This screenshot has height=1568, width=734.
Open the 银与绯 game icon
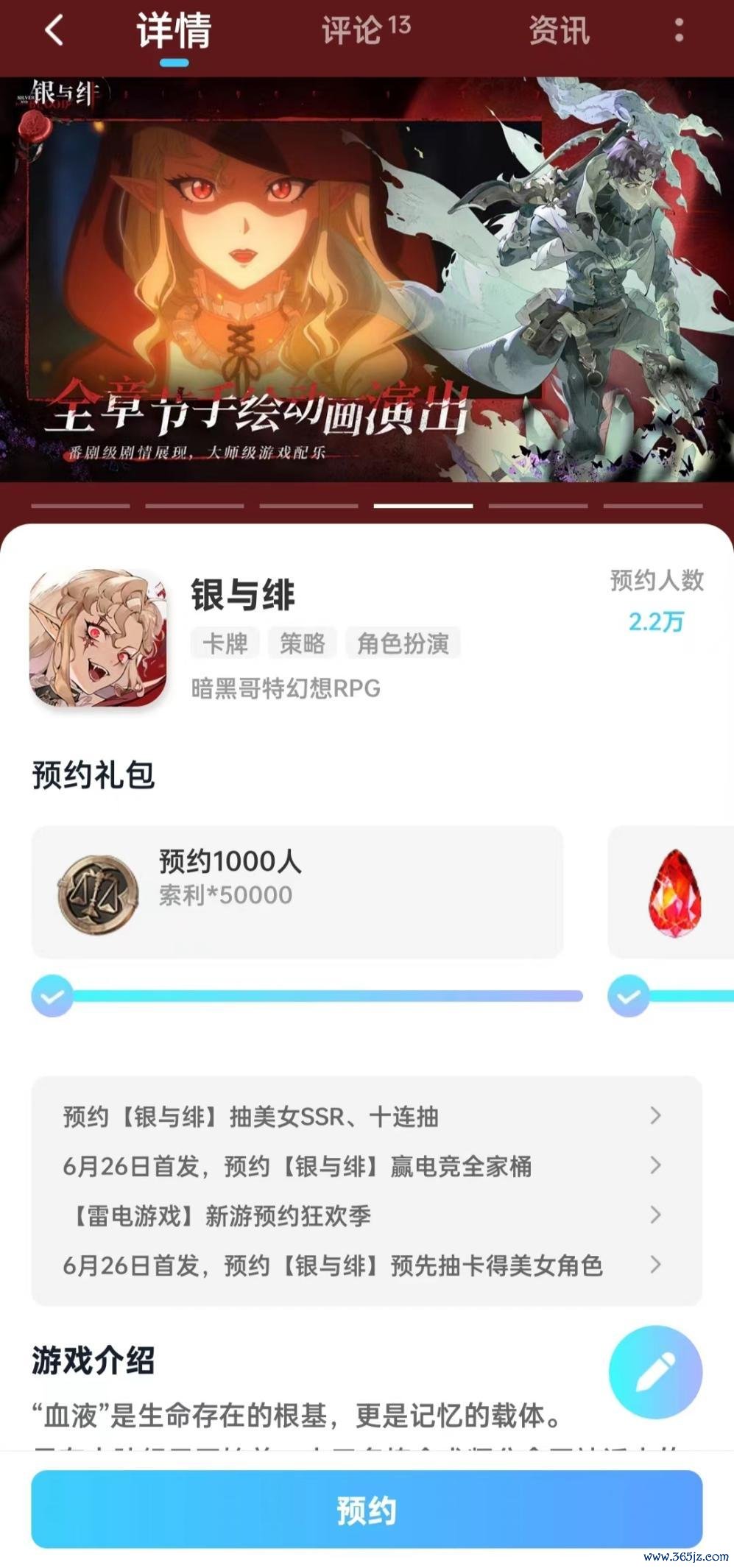click(x=98, y=638)
